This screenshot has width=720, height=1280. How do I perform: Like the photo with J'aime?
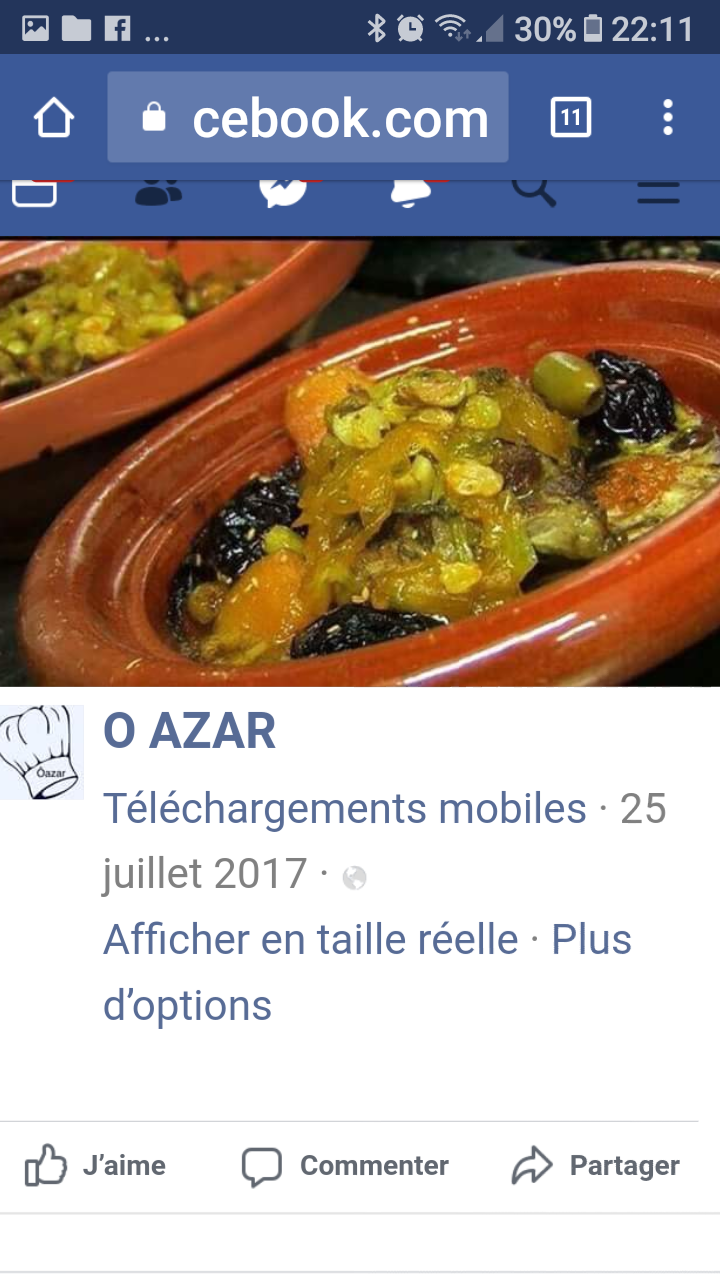(95, 1166)
